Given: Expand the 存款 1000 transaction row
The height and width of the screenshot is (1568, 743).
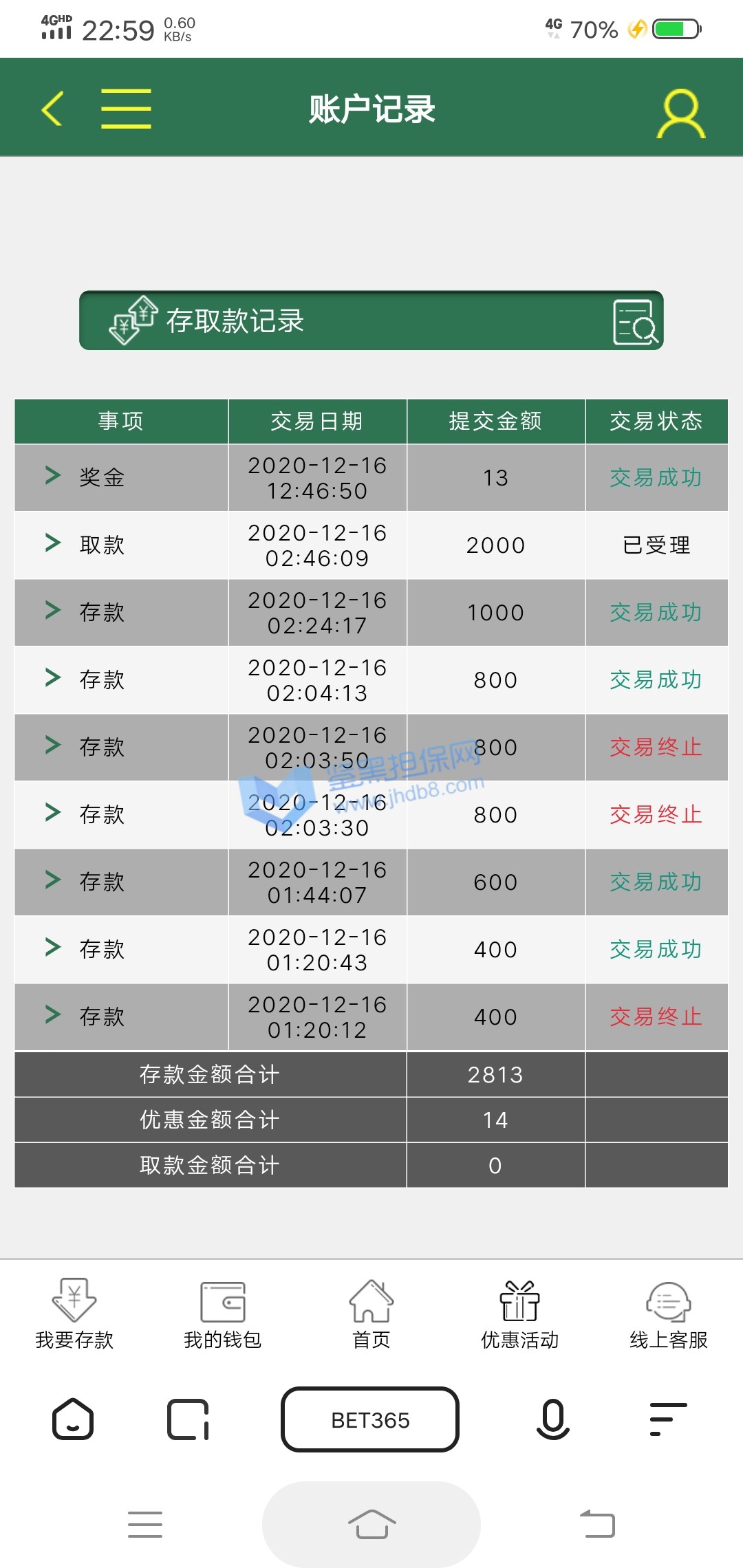Looking at the screenshot, I should click(x=53, y=611).
